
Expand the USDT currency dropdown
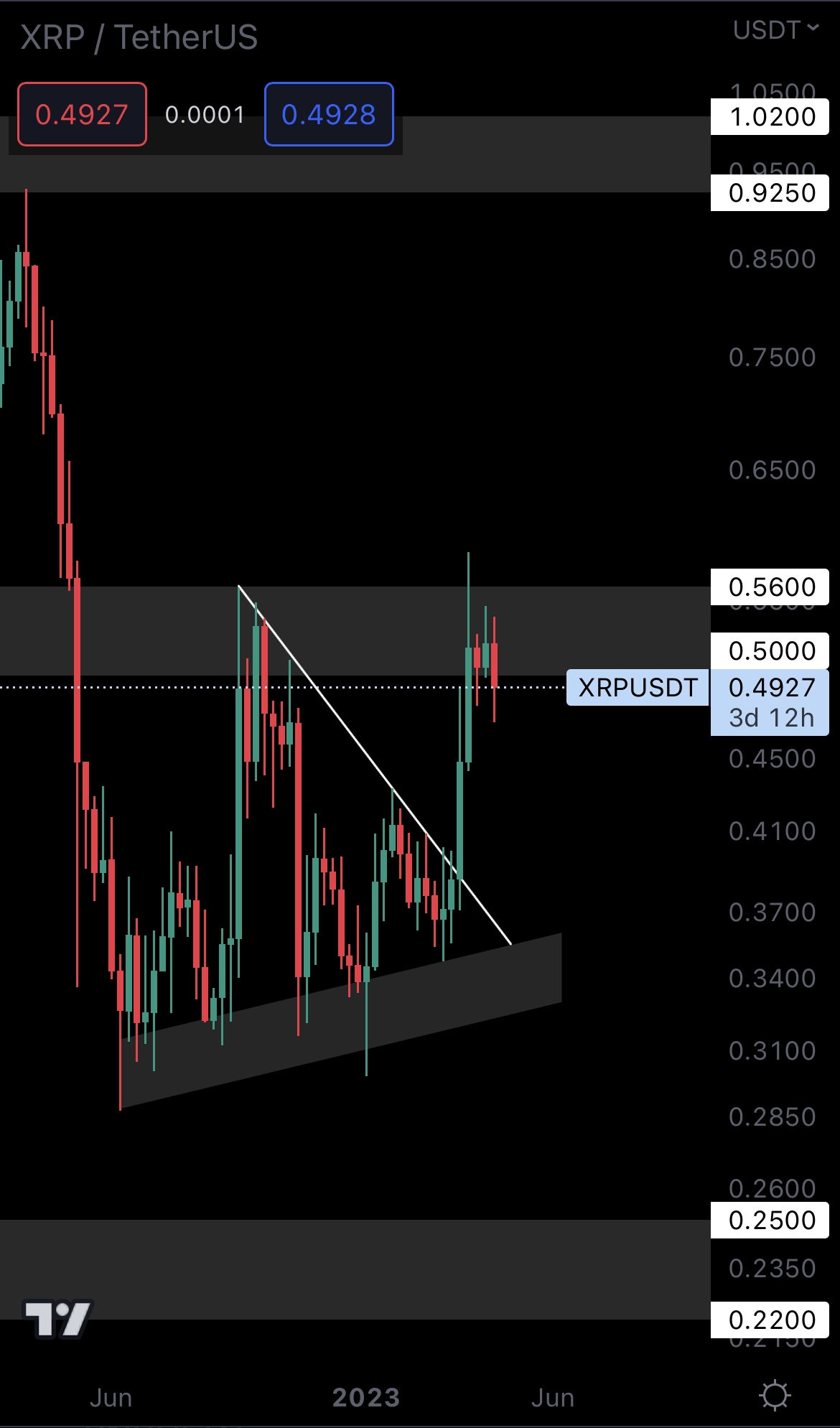click(x=775, y=30)
